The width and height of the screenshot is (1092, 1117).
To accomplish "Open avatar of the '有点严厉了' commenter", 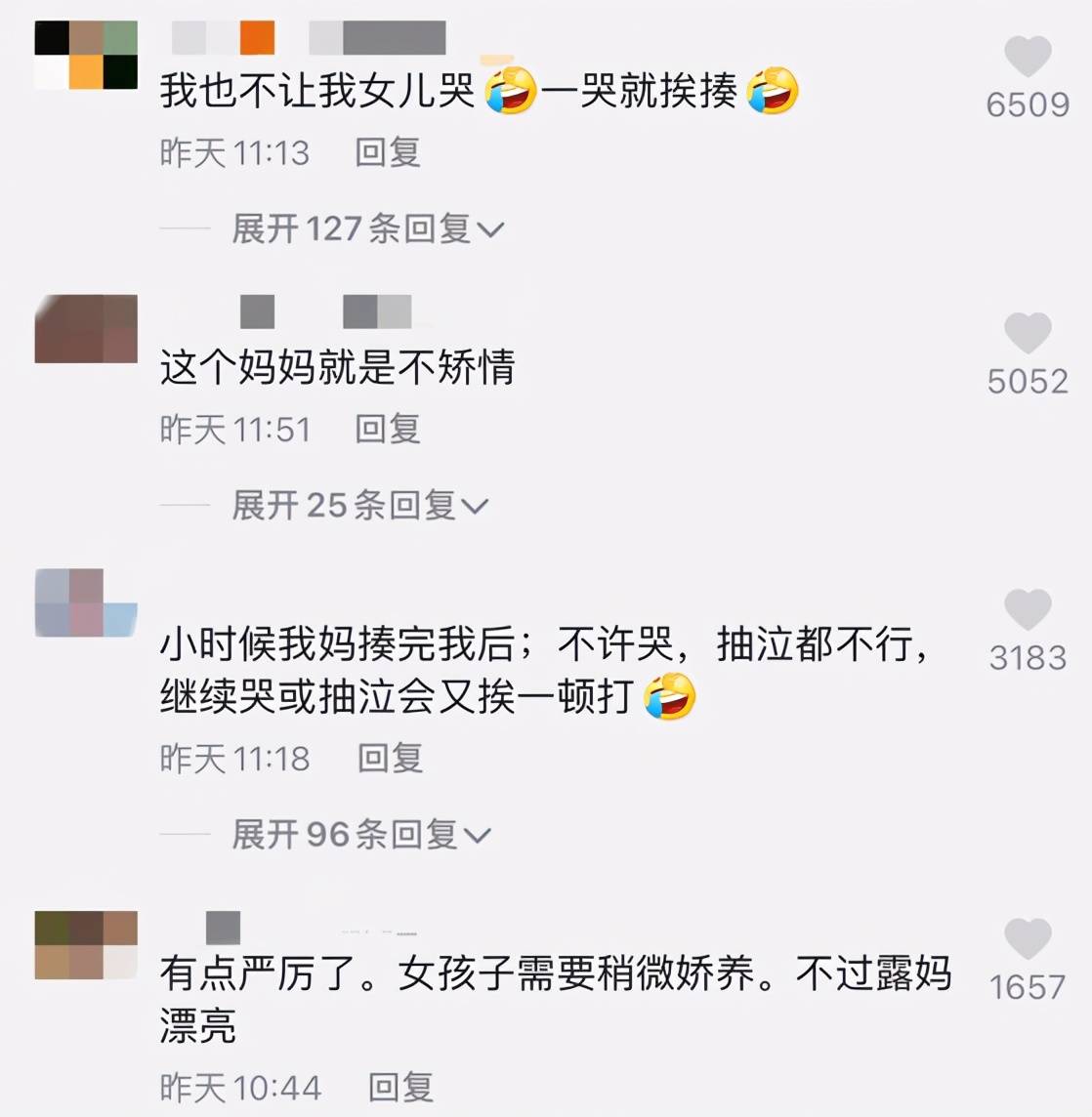I will point(86,945).
